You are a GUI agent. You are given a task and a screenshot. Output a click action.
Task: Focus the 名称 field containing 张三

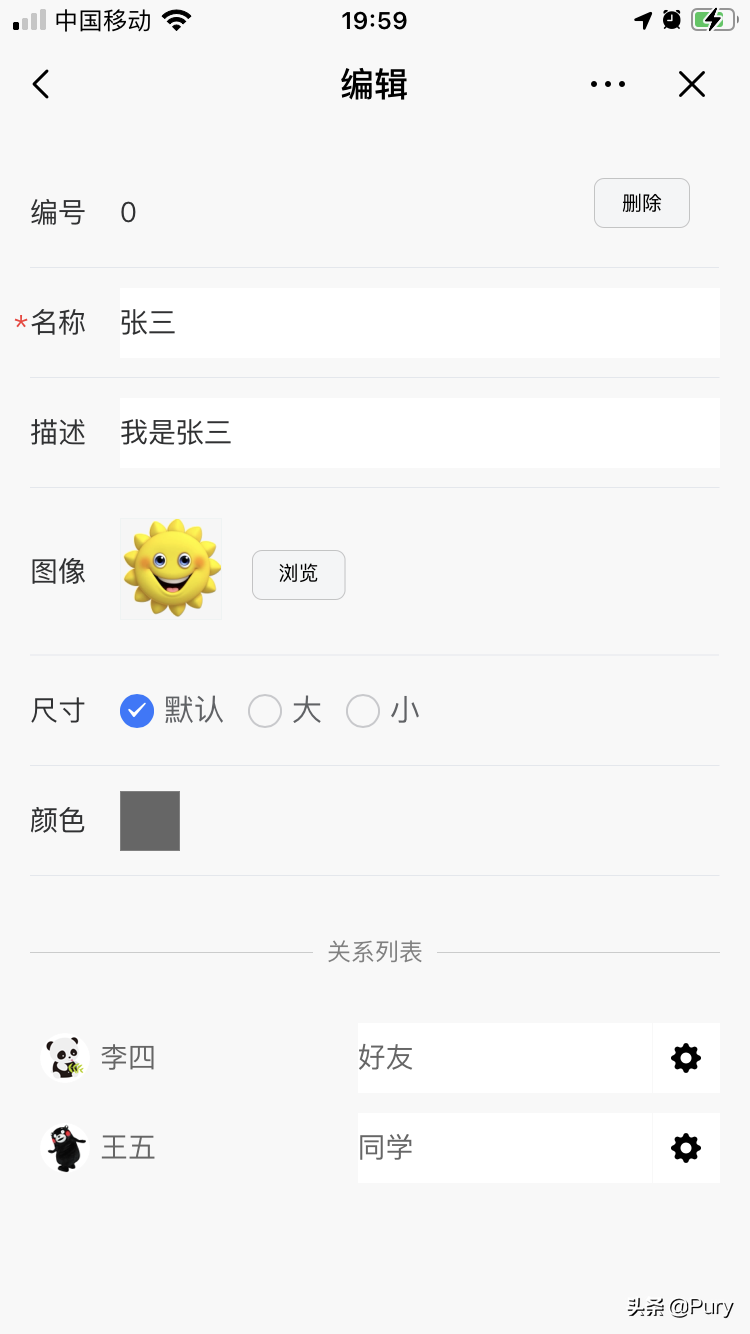[419, 322]
